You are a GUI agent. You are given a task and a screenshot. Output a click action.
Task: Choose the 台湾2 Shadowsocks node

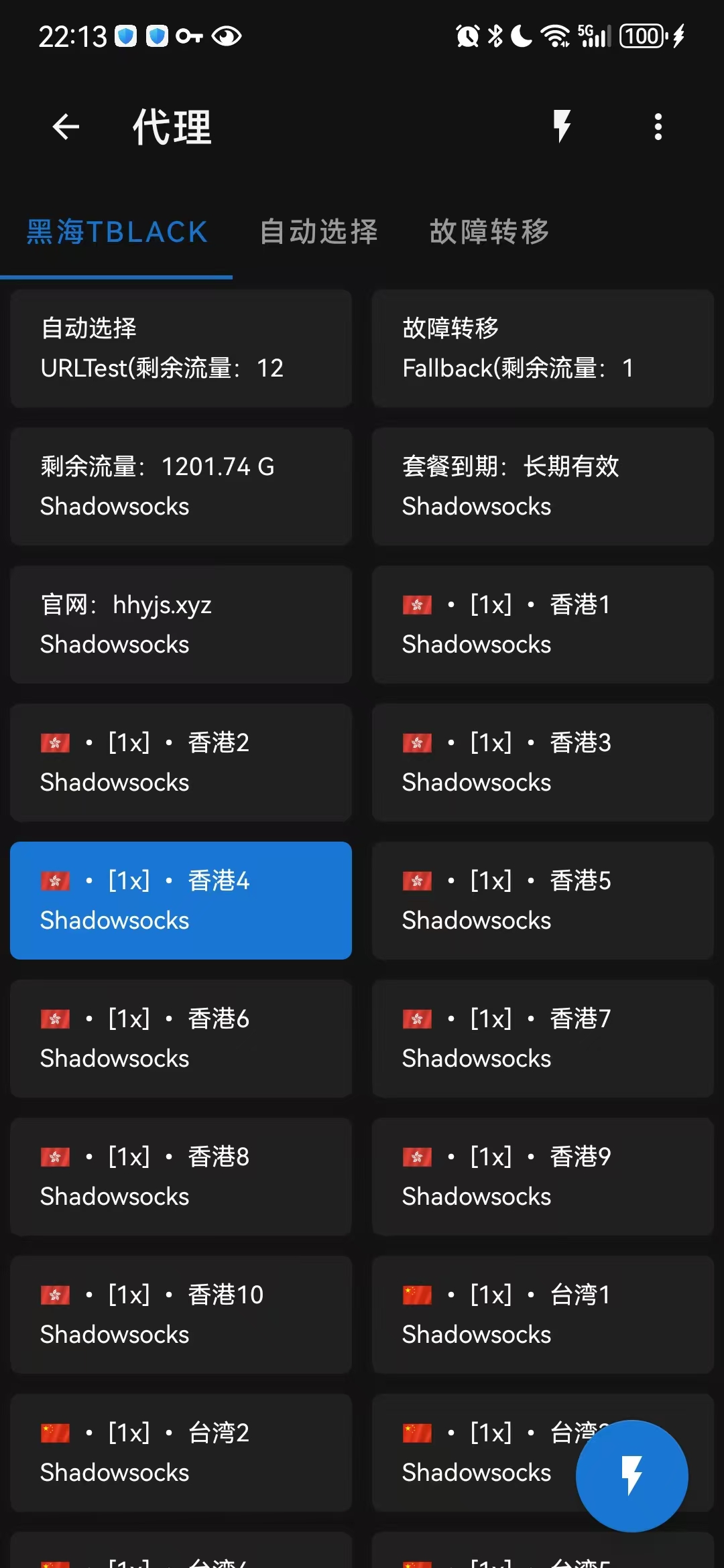pyautogui.click(x=181, y=1453)
